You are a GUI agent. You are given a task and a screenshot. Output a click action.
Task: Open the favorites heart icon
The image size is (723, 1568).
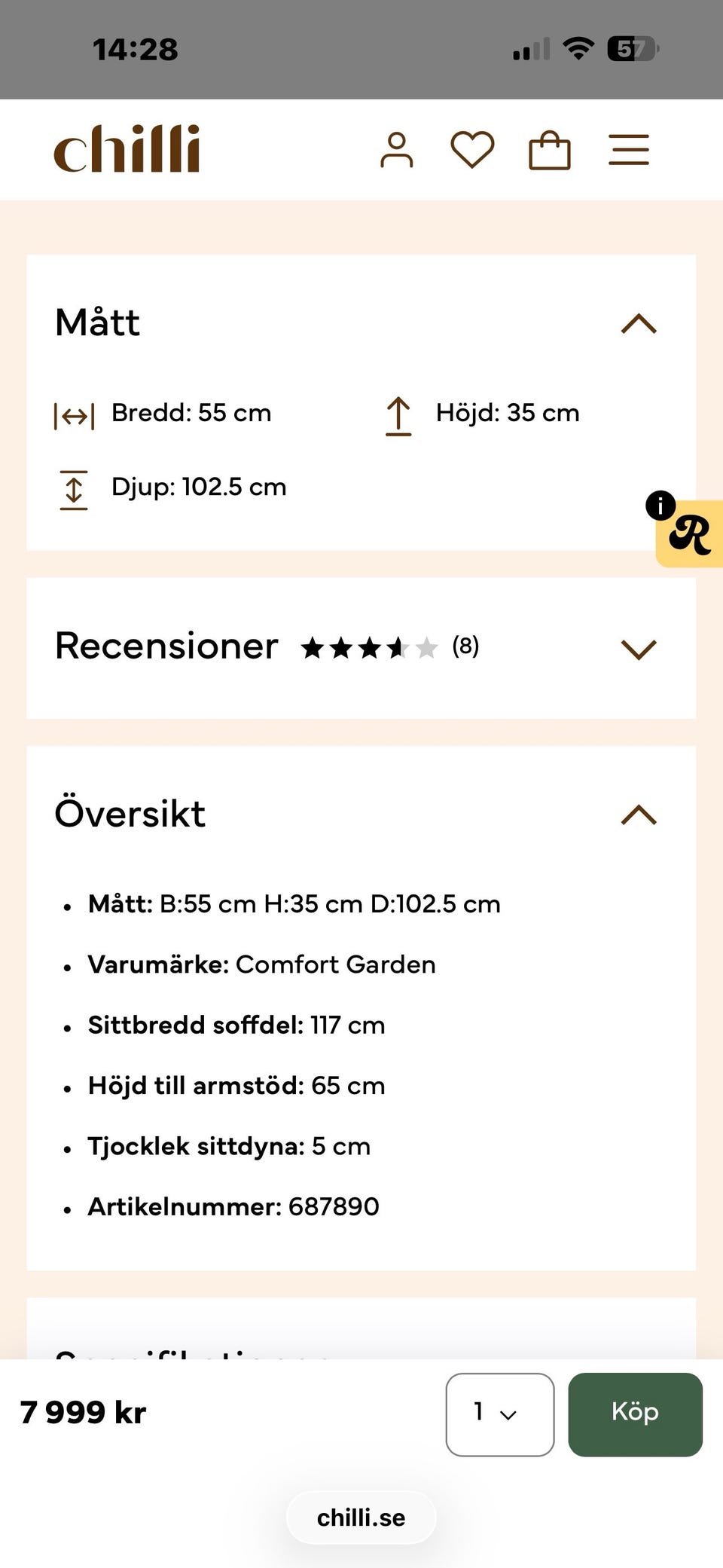point(472,150)
